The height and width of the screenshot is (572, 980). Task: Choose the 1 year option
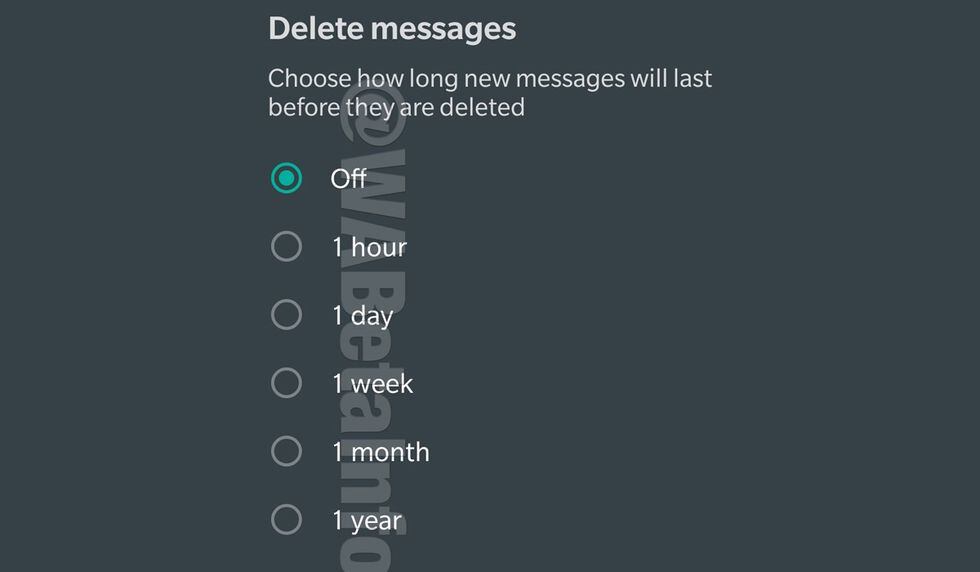click(286, 520)
